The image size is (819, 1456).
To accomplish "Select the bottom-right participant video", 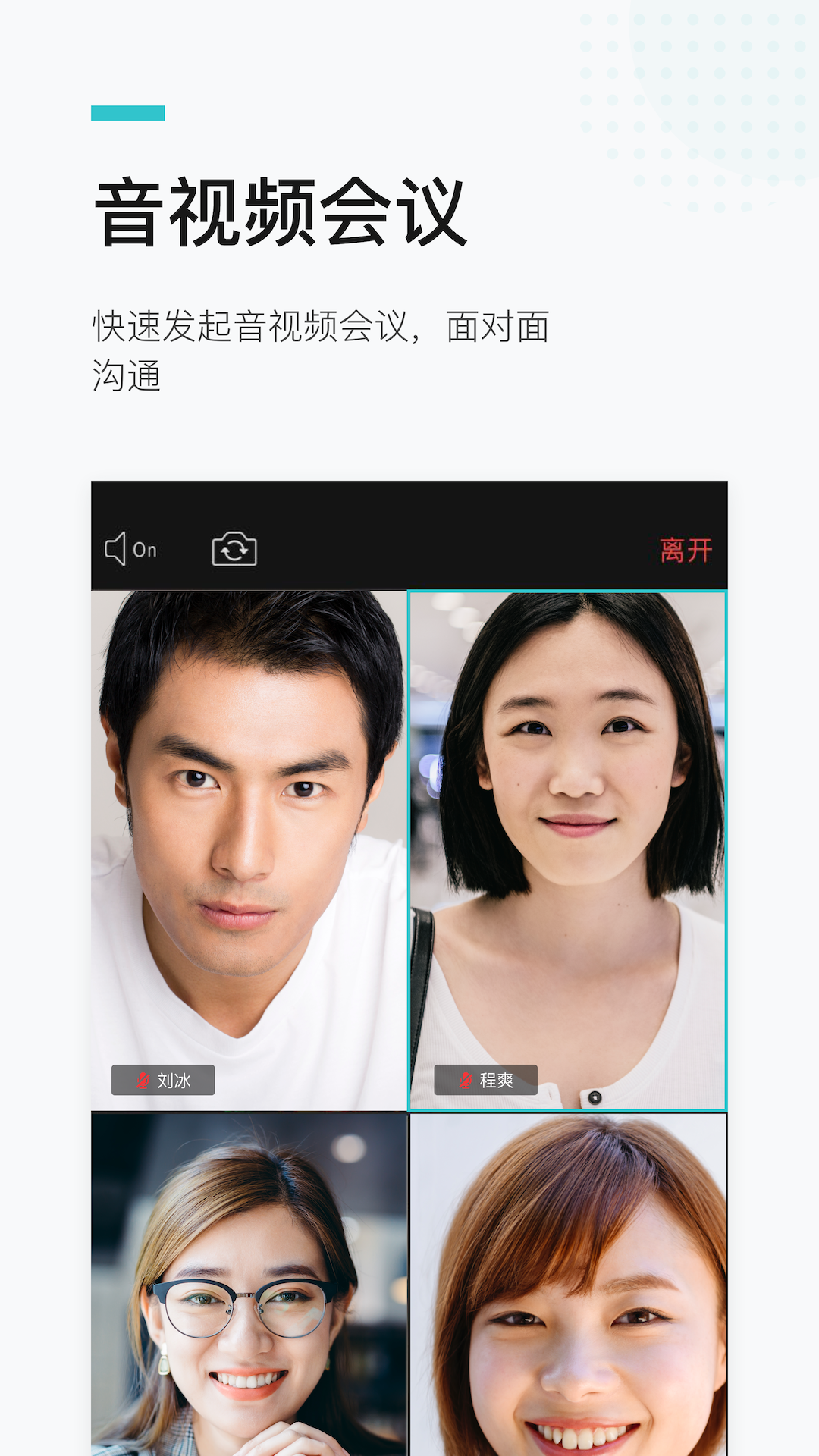I will tap(567, 1289).
